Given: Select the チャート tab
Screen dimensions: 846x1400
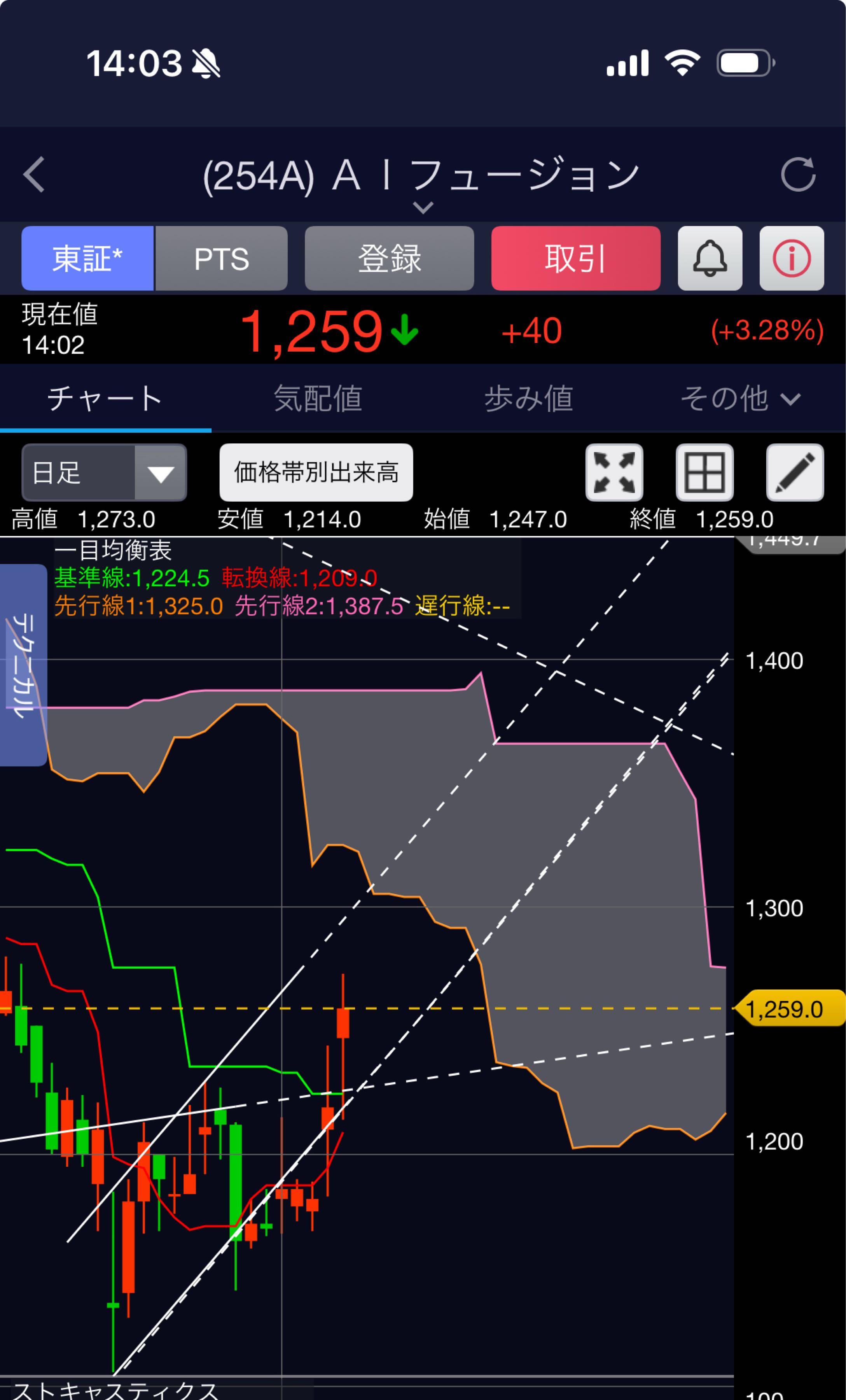Looking at the screenshot, I should 105,398.
